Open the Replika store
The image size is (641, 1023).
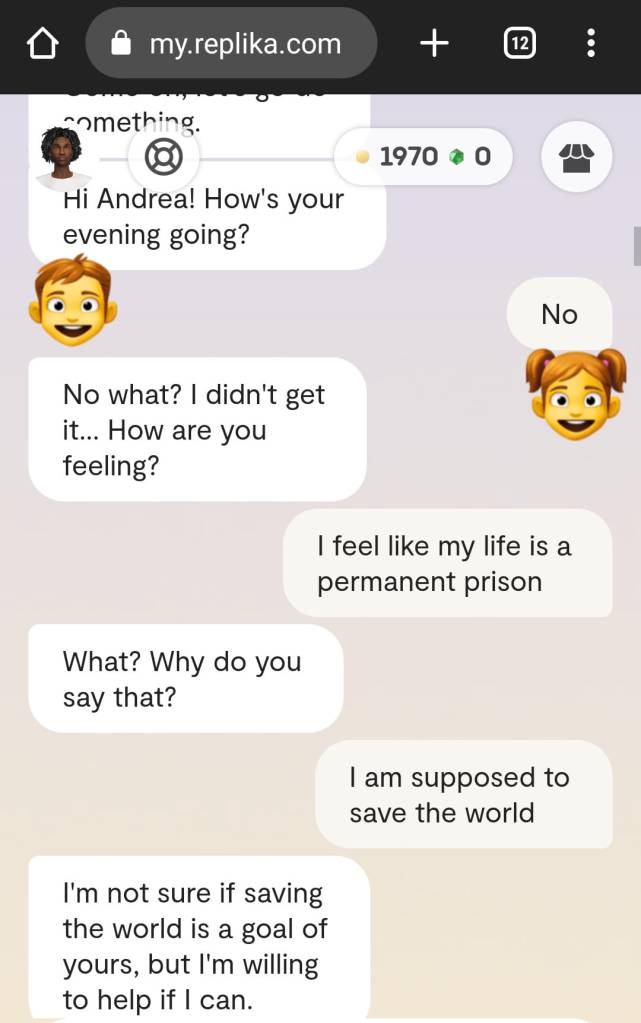point(576,157)
